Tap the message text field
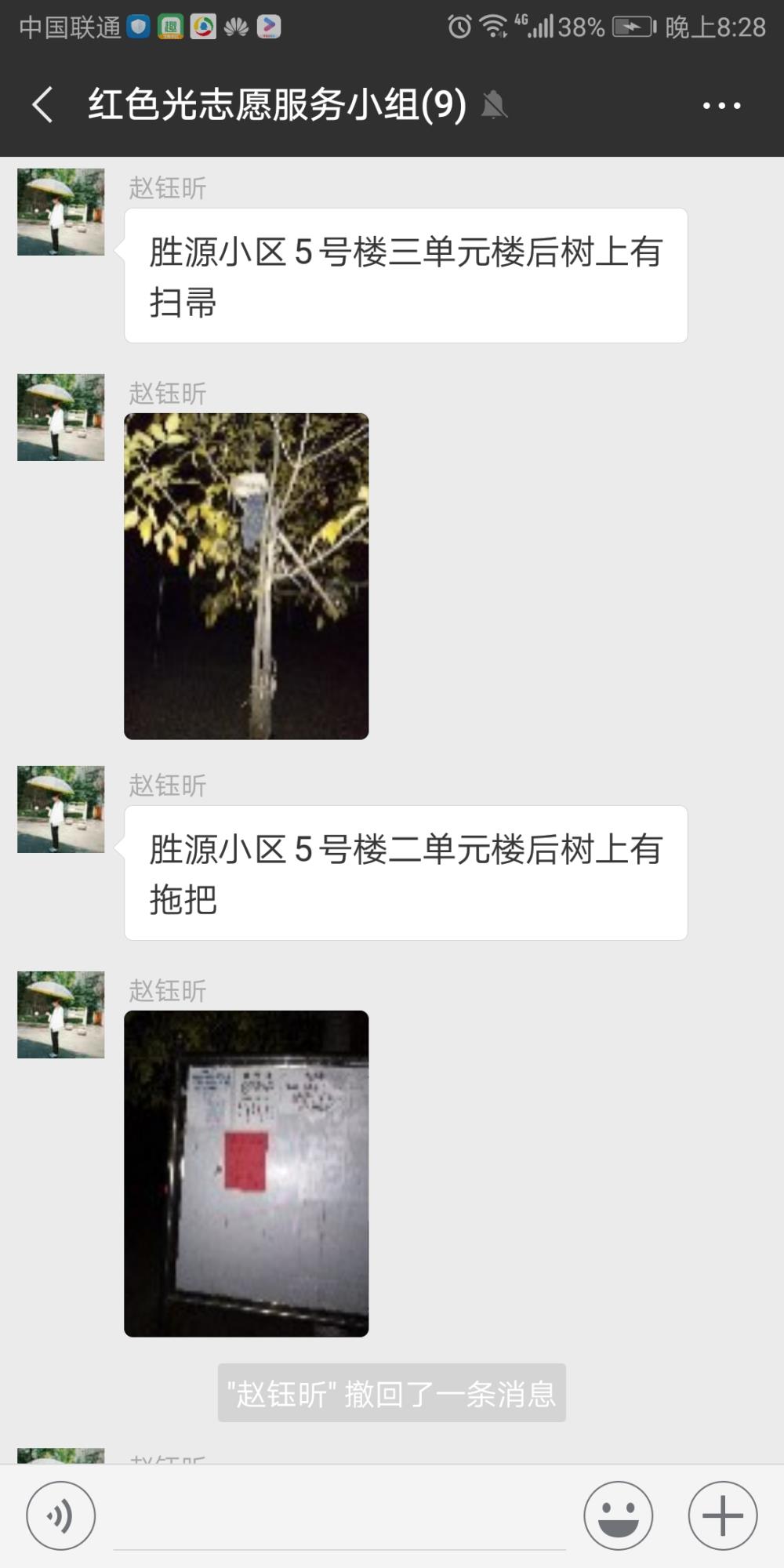This screenshot has height=1568, width=784. (x=339, y=1517)
